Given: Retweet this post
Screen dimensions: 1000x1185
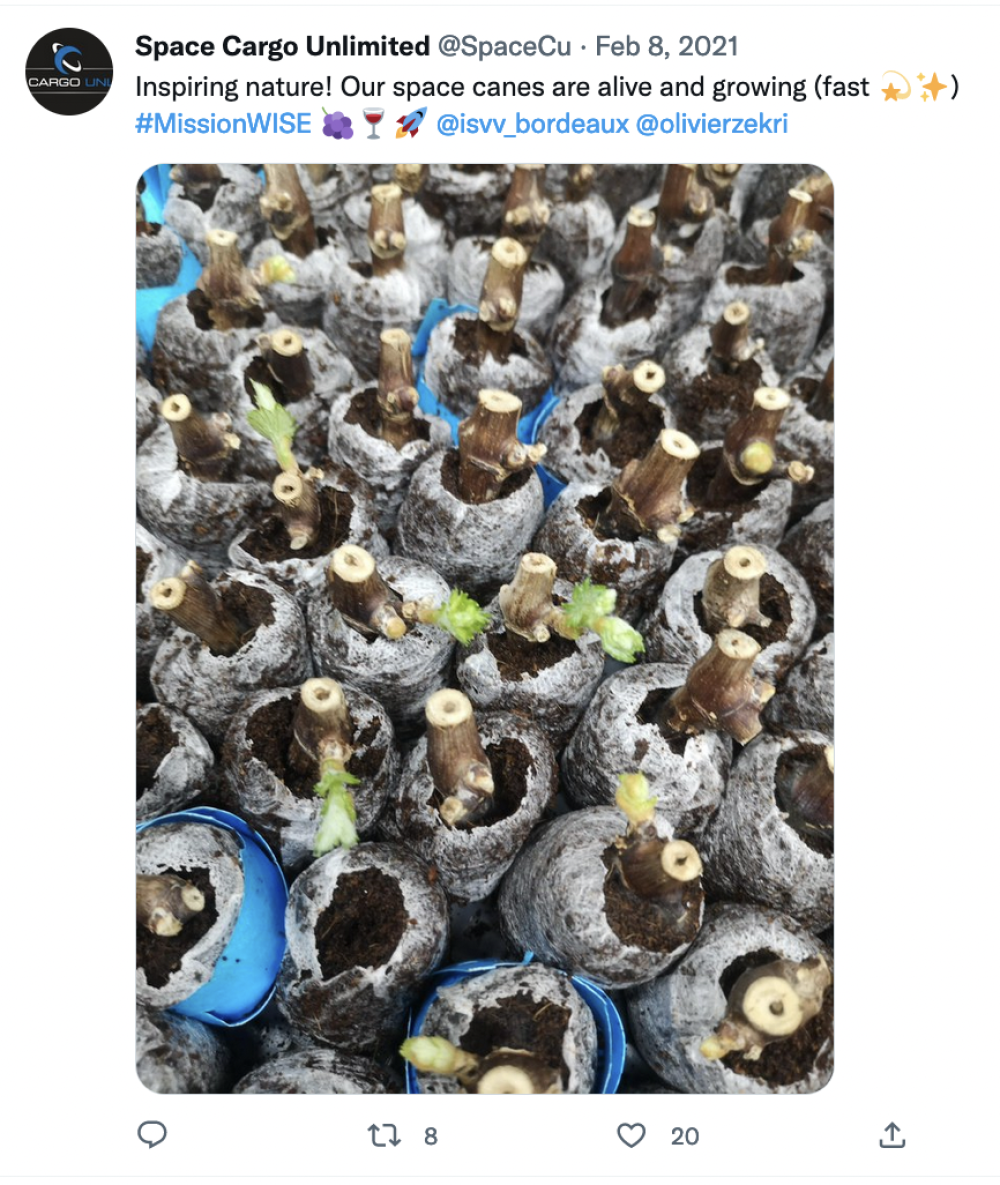Looking at the screenshot, I should coord(383,1135).
